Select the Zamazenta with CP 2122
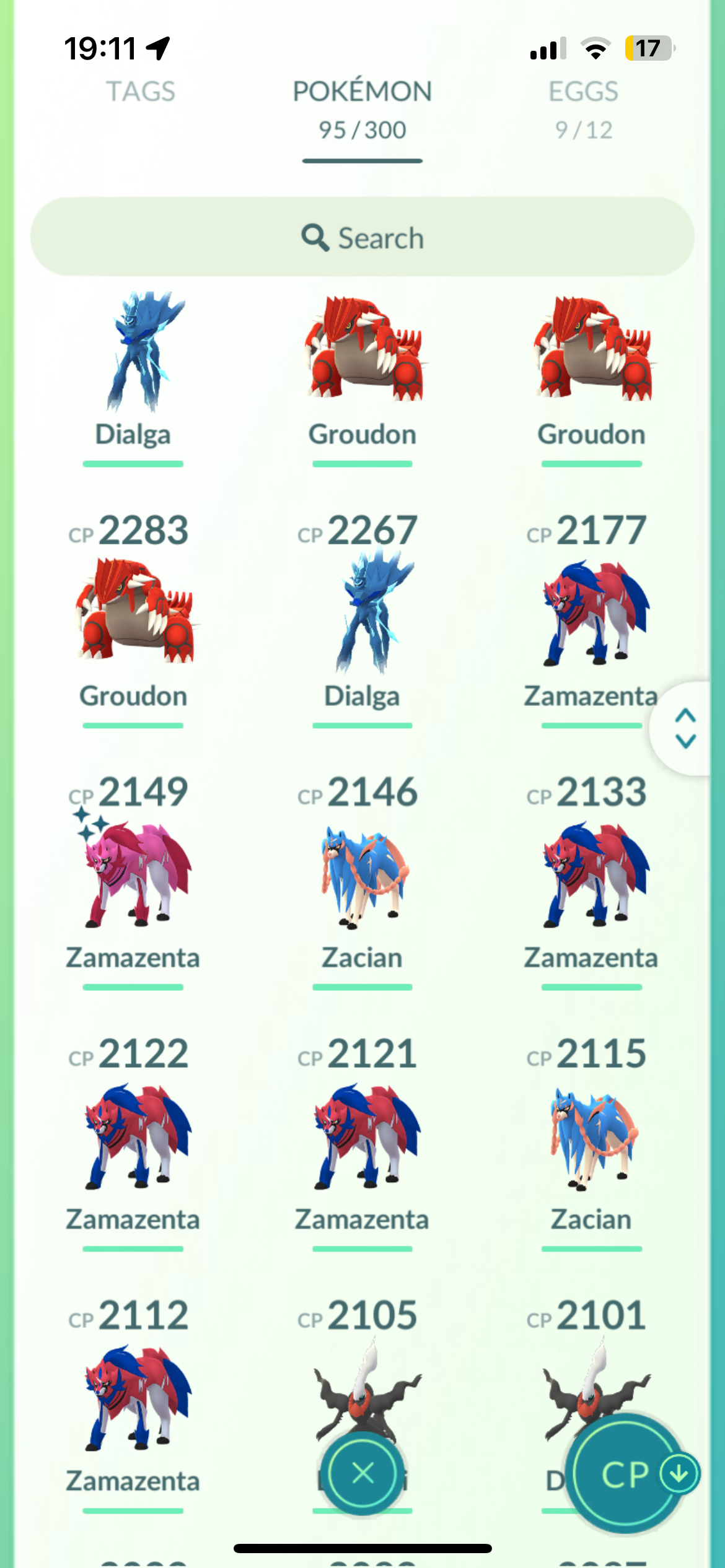725x1568 pixels. pyautogui.click(x=133, y=1136)
